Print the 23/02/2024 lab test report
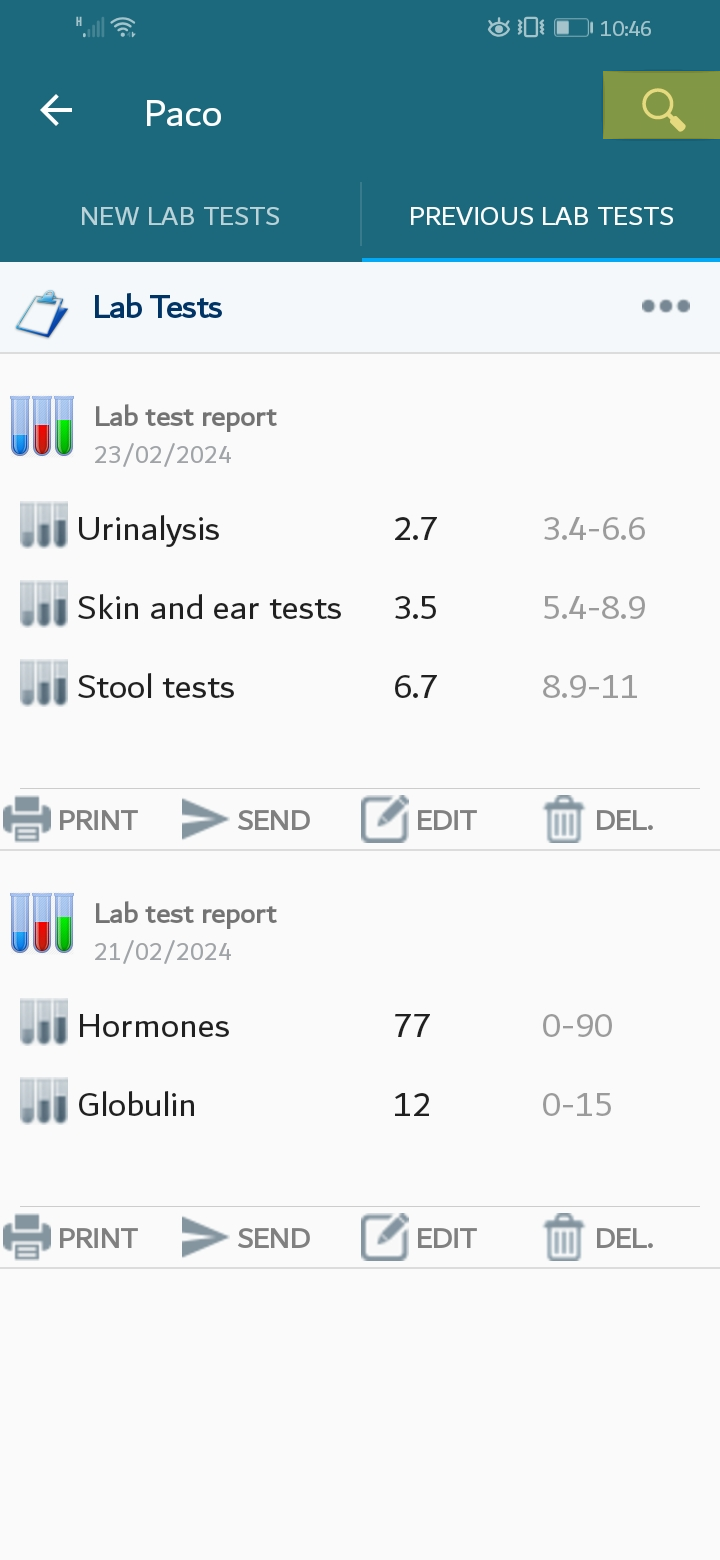The image size is (720, 1560). 71,820
